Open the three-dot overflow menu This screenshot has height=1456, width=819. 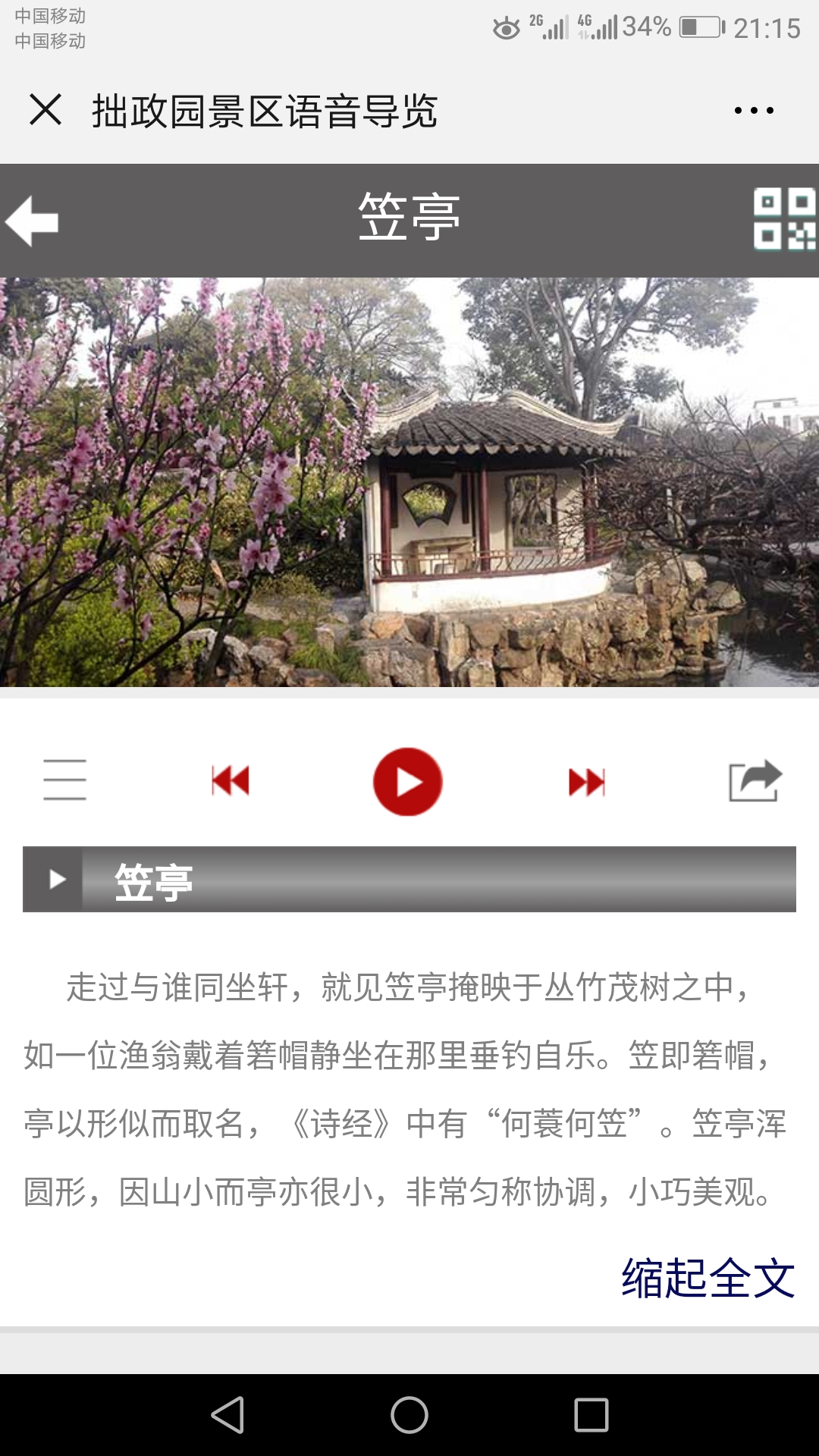point(754,111)
